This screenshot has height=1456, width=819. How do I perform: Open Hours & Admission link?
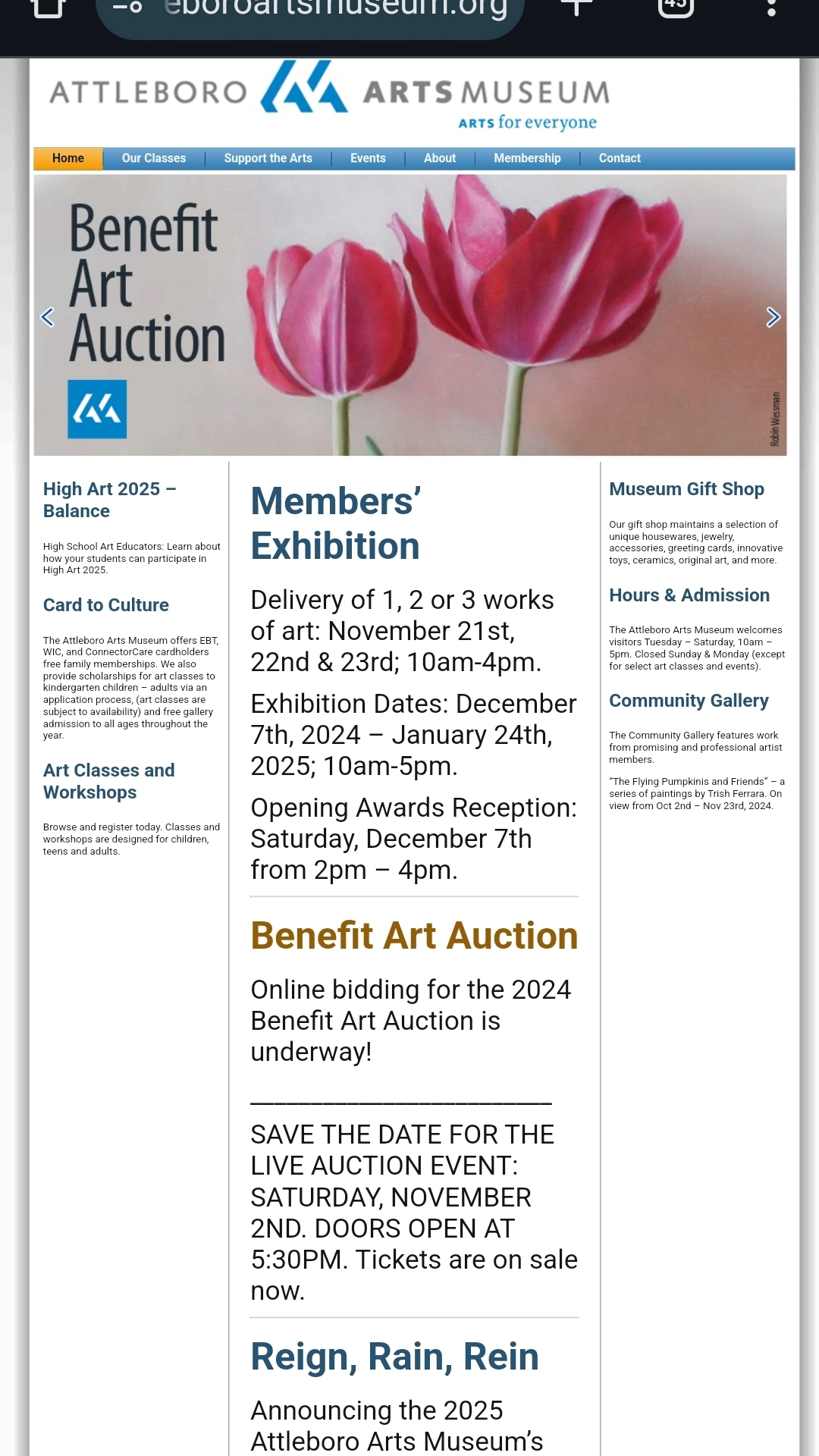pos(689,595)
